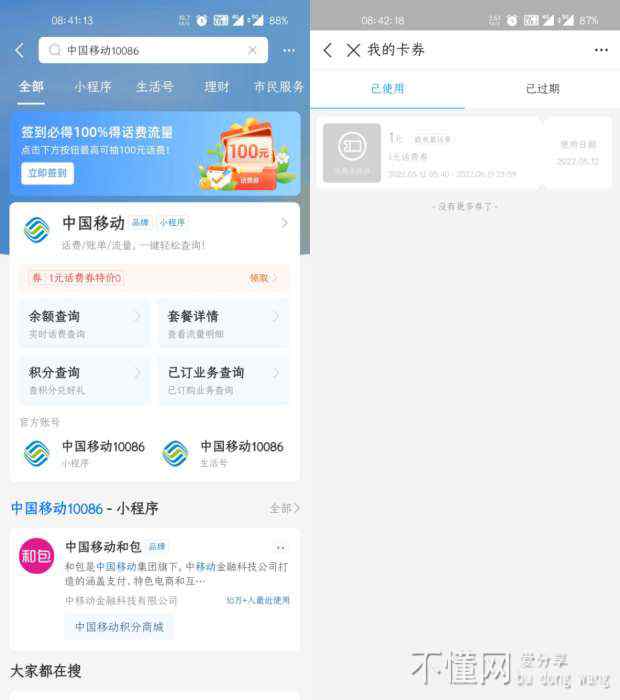The image size is (620, 700).
Task: Switch to the 生活号 tab
Action: 155,87
